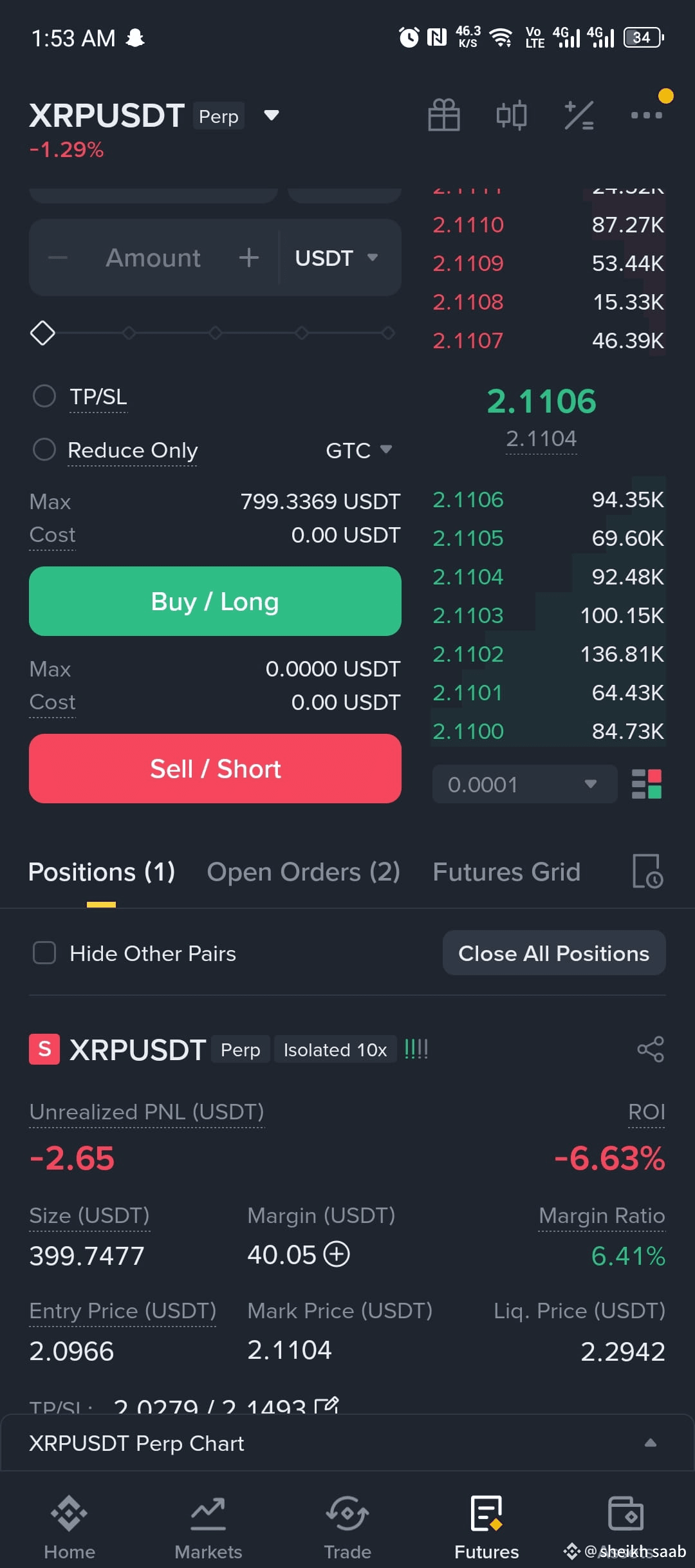The height and width of the screenshot is (1568, 695).
Task: Enable the TP/SL option
Action: point(44,396)
